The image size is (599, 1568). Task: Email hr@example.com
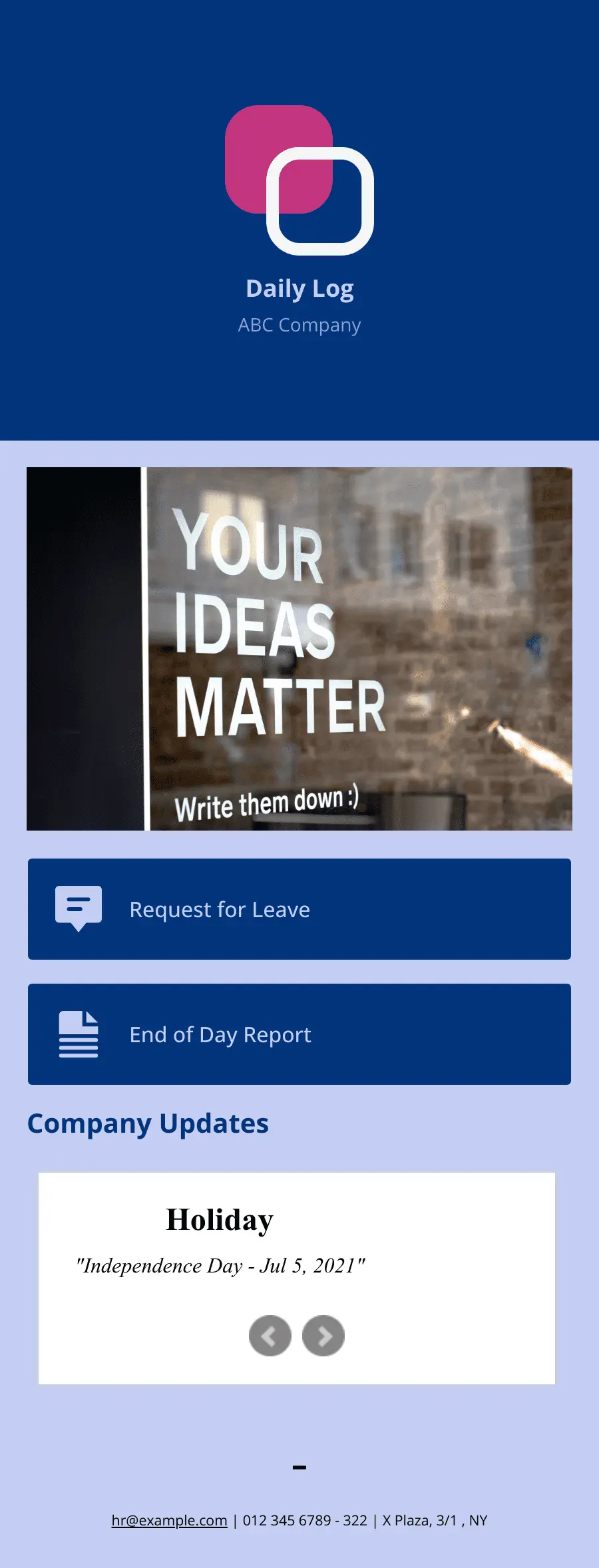[x=169, y=1520]
